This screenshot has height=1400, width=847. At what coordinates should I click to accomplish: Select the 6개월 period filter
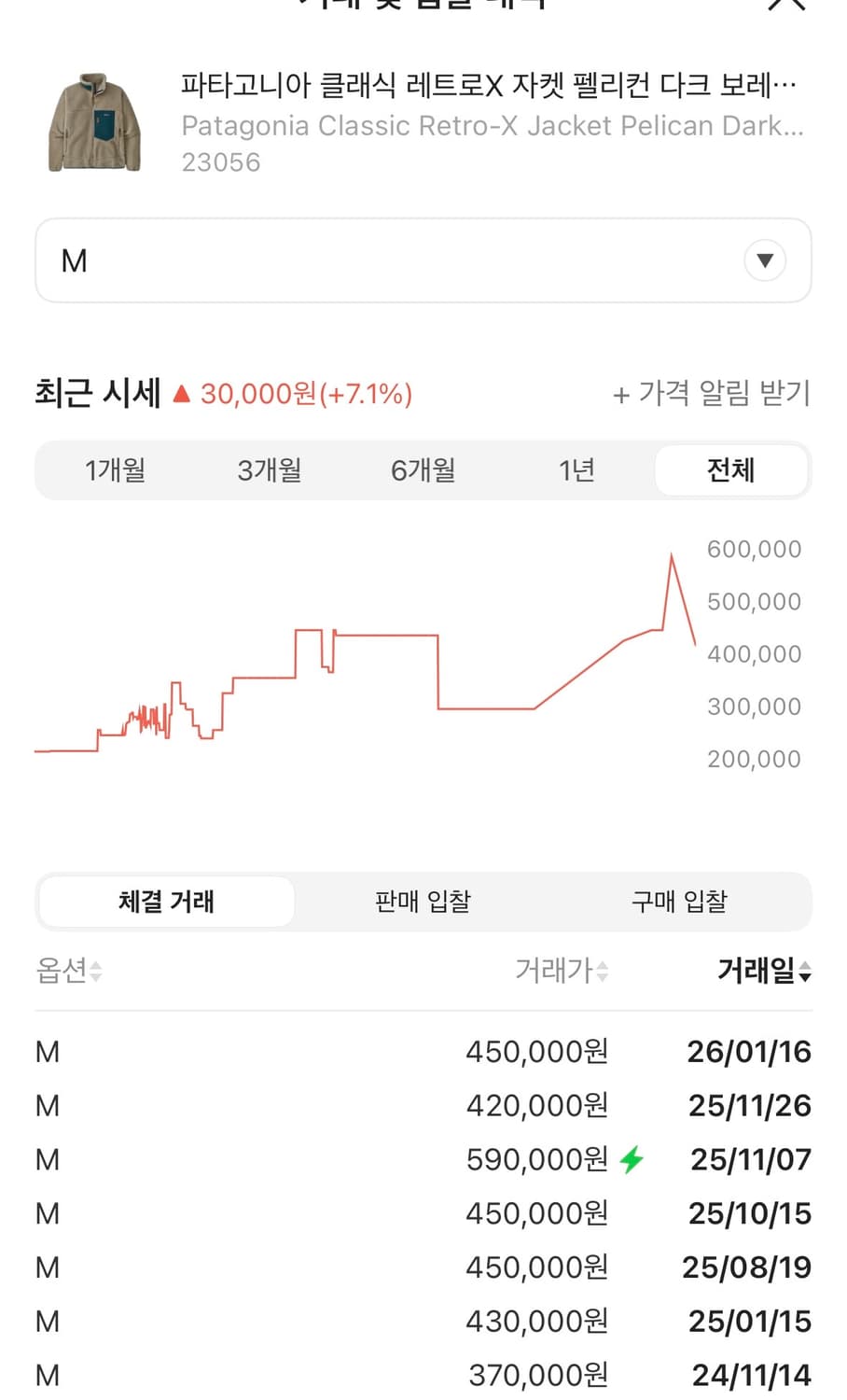coord(423,470)
